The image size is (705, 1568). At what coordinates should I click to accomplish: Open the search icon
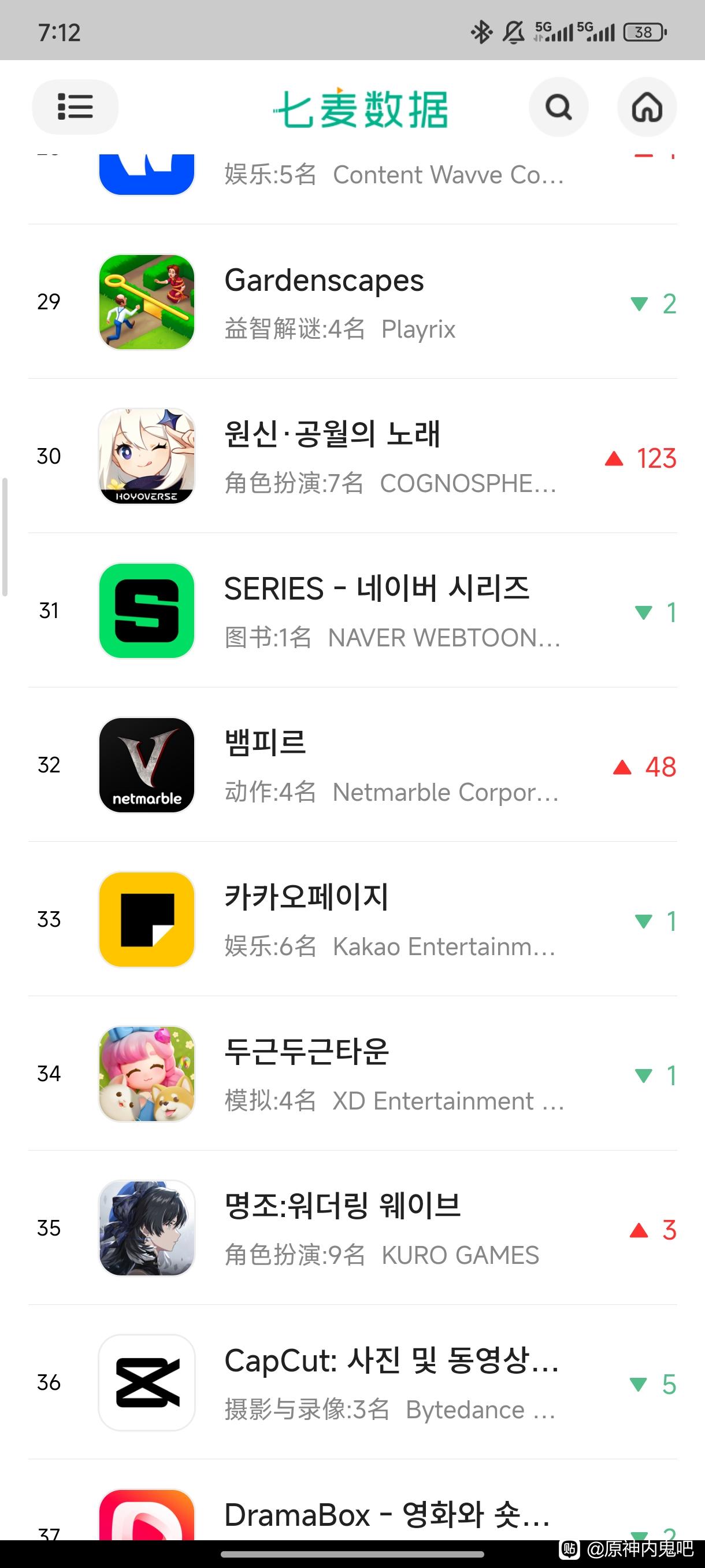(558, 107)
